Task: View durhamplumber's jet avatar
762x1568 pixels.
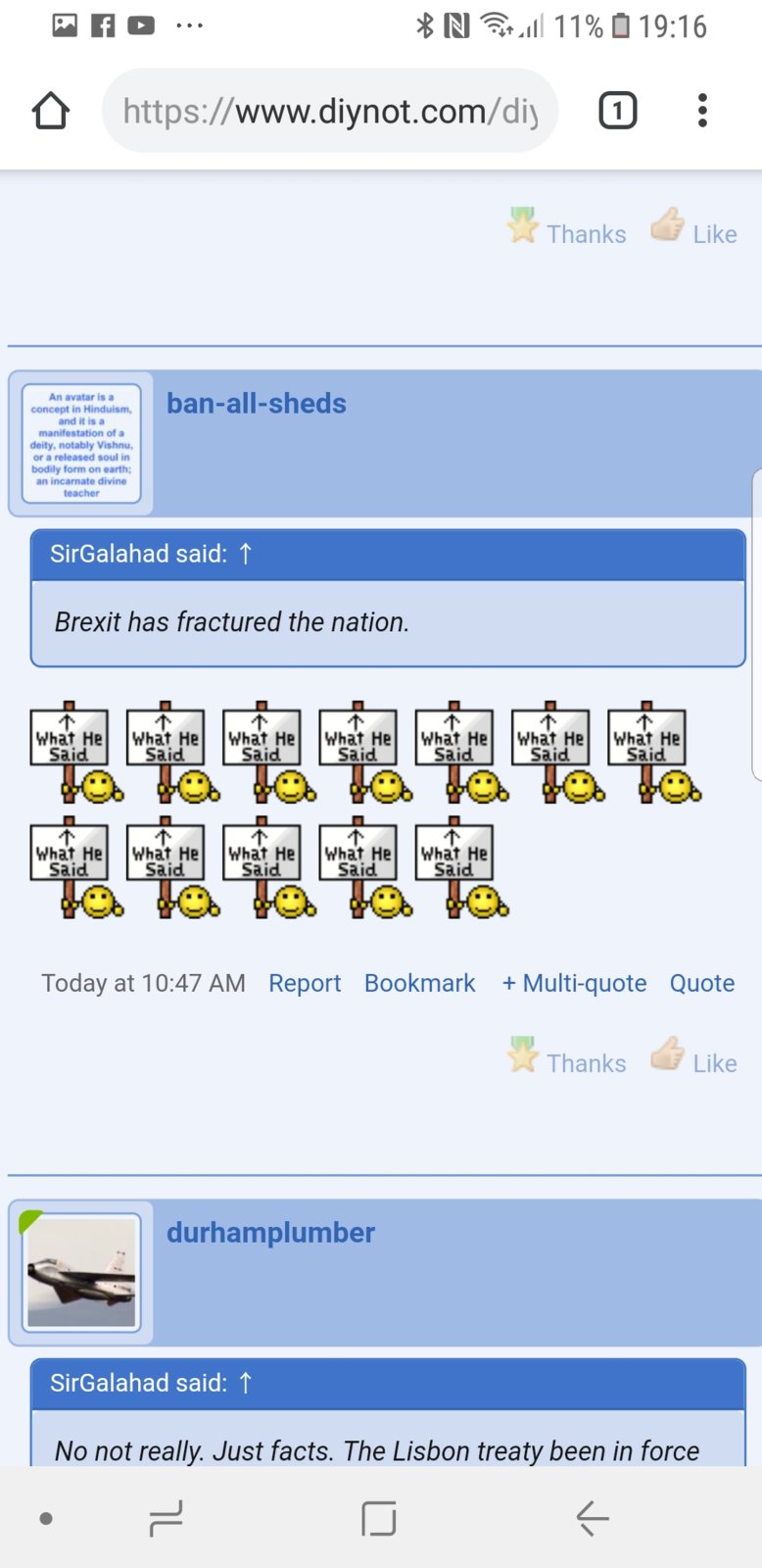Action: coord(81,1272)
